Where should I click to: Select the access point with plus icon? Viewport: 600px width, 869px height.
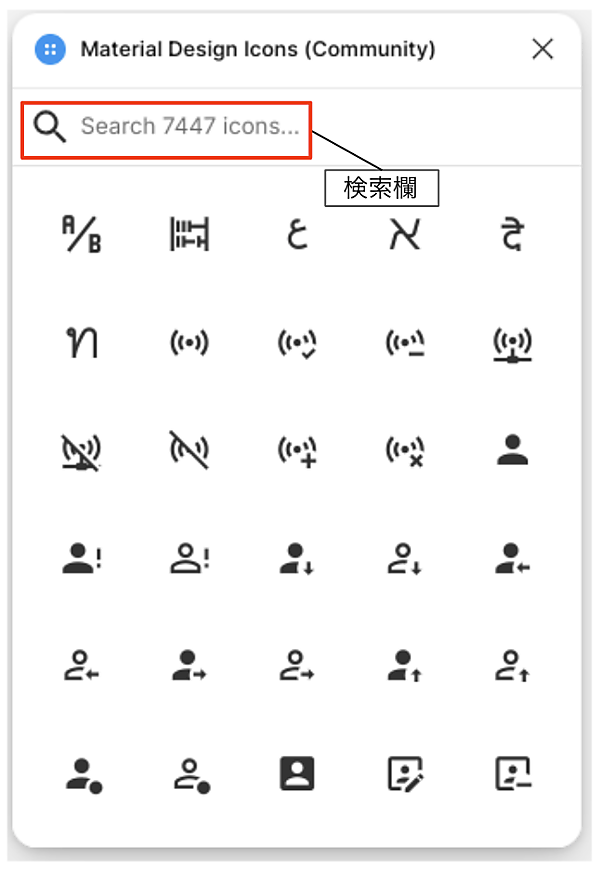tap(297, 452)
